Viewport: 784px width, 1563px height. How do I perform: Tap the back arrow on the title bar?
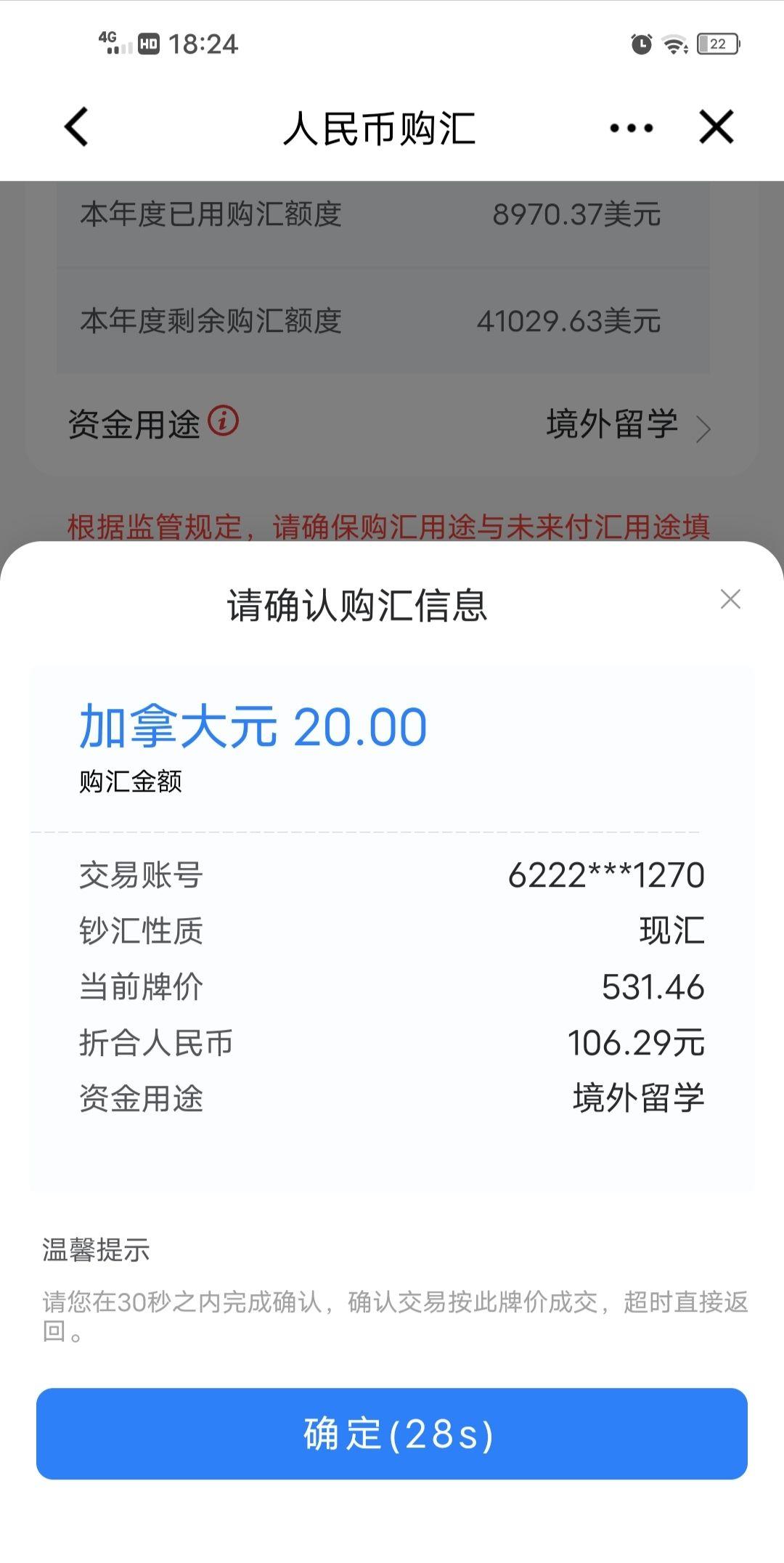(75, 127)
